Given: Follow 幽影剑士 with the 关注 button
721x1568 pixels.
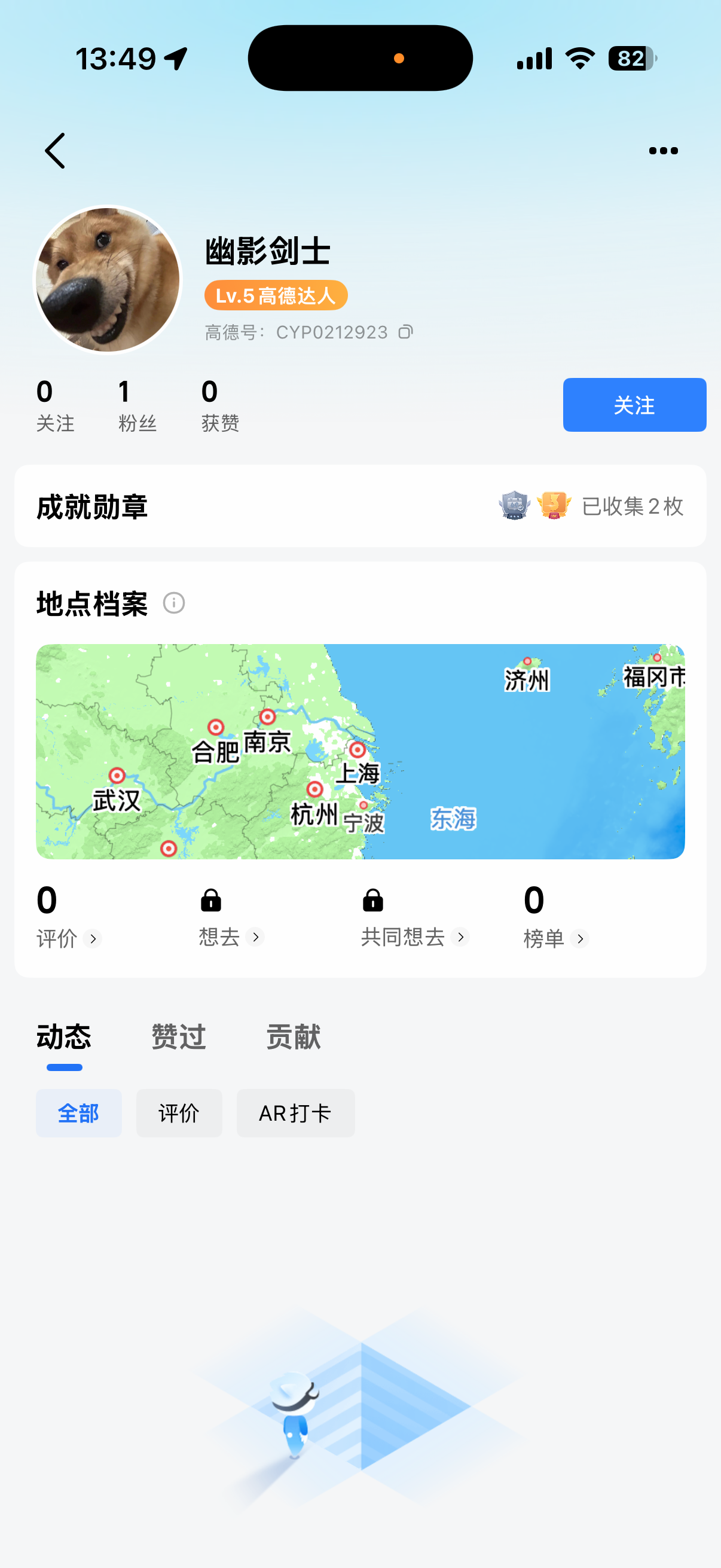Looking at the screenshot, I should point(634,405).
